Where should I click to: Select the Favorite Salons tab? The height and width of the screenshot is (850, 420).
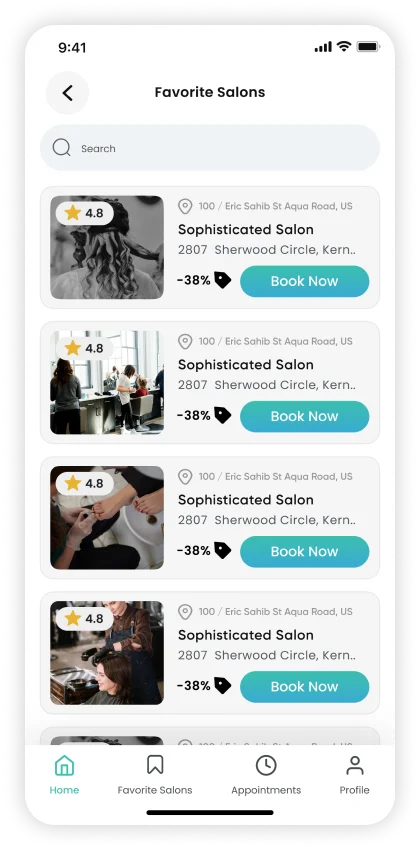[x=155, y=775]
